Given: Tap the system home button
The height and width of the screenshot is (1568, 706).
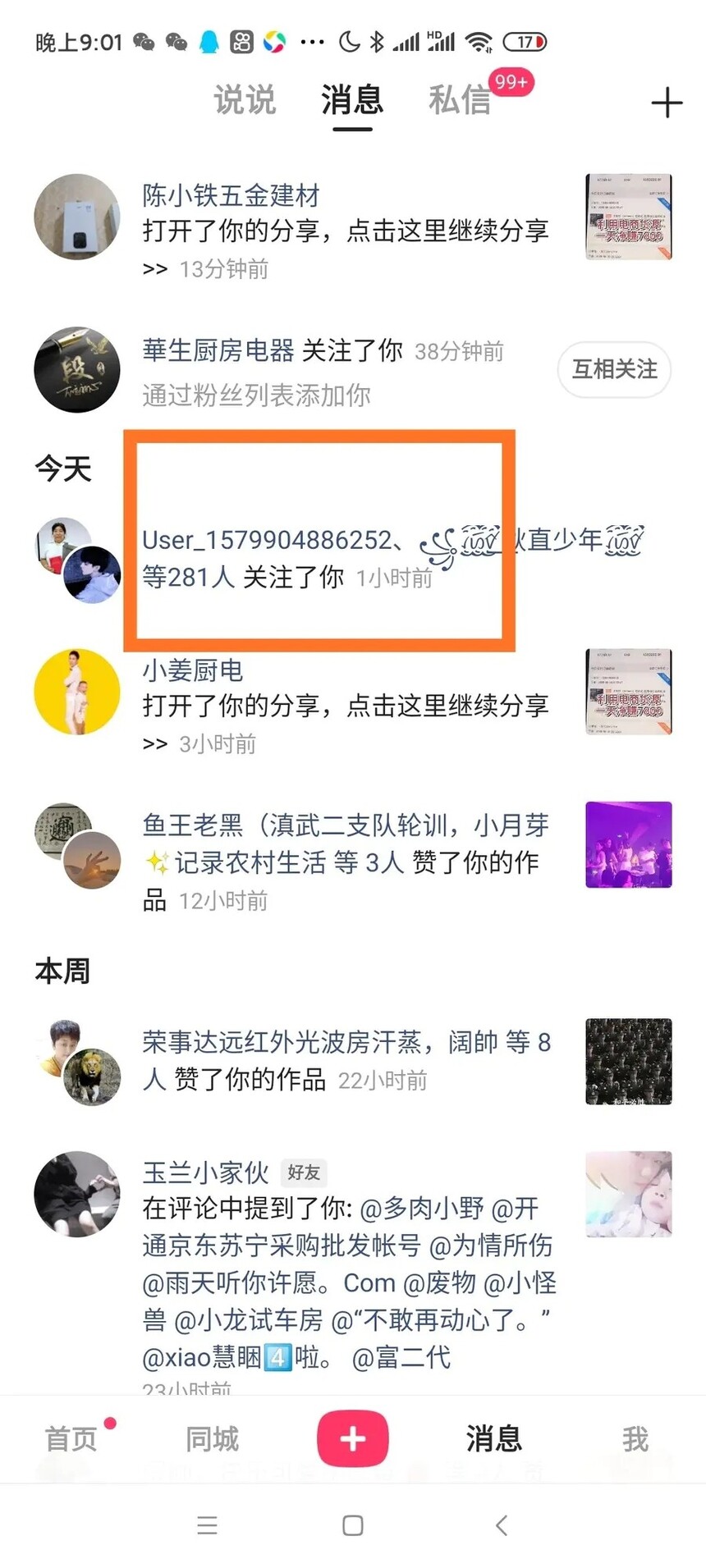Looking at the screenshot, I should point(353,1525).
